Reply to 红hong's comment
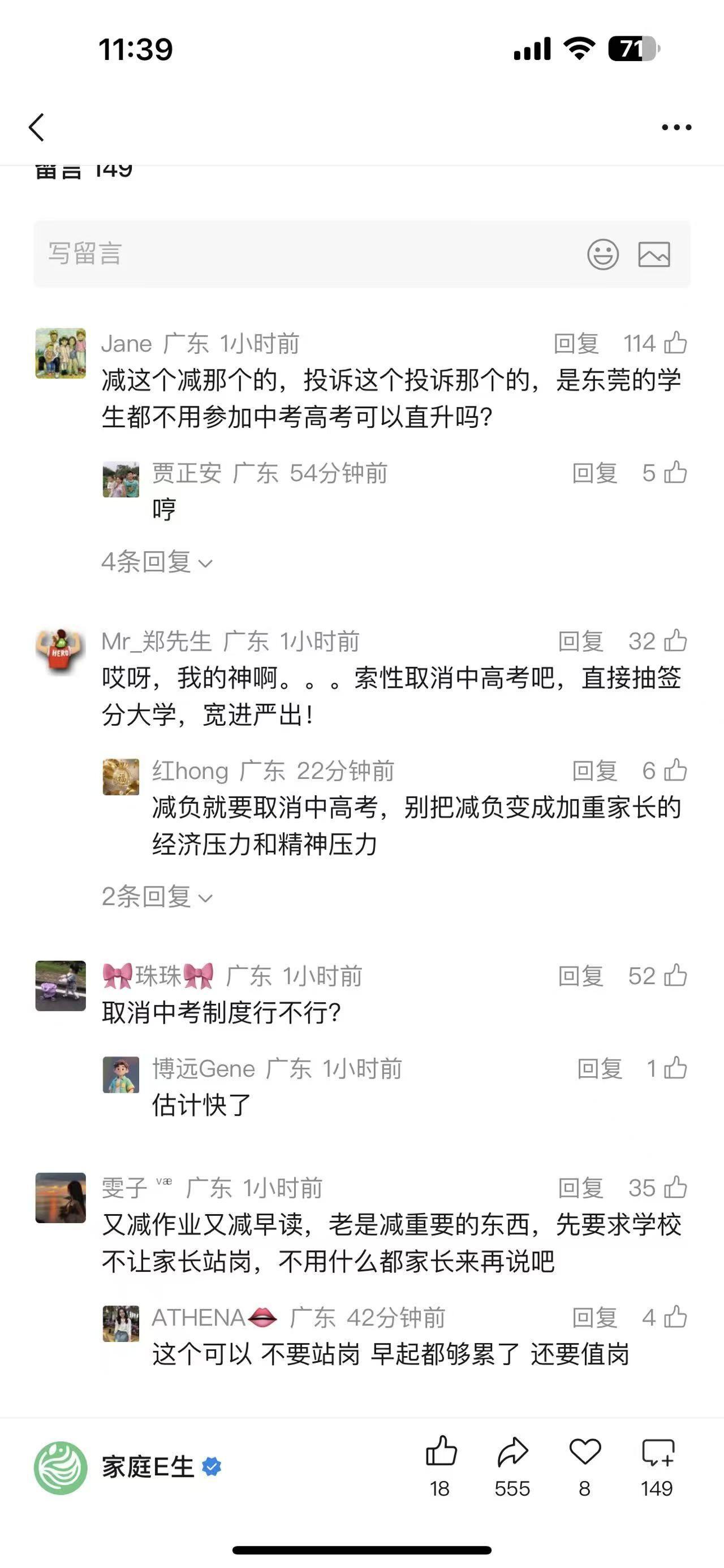The height and width of the screenshot is (1568, 724). click(x=594, y=771)
